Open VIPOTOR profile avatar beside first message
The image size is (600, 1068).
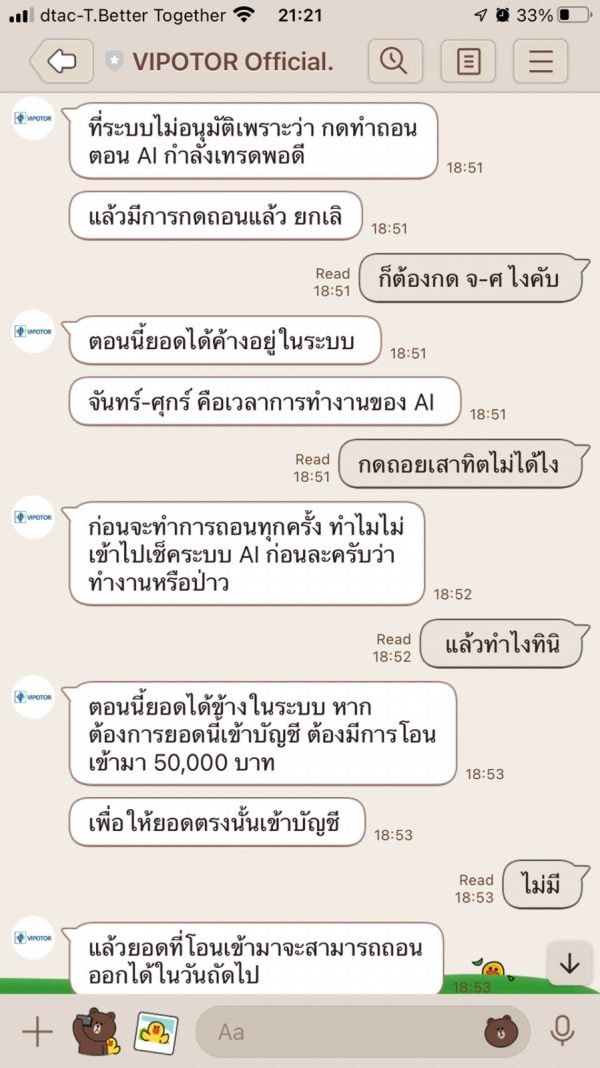coord(33,119)
